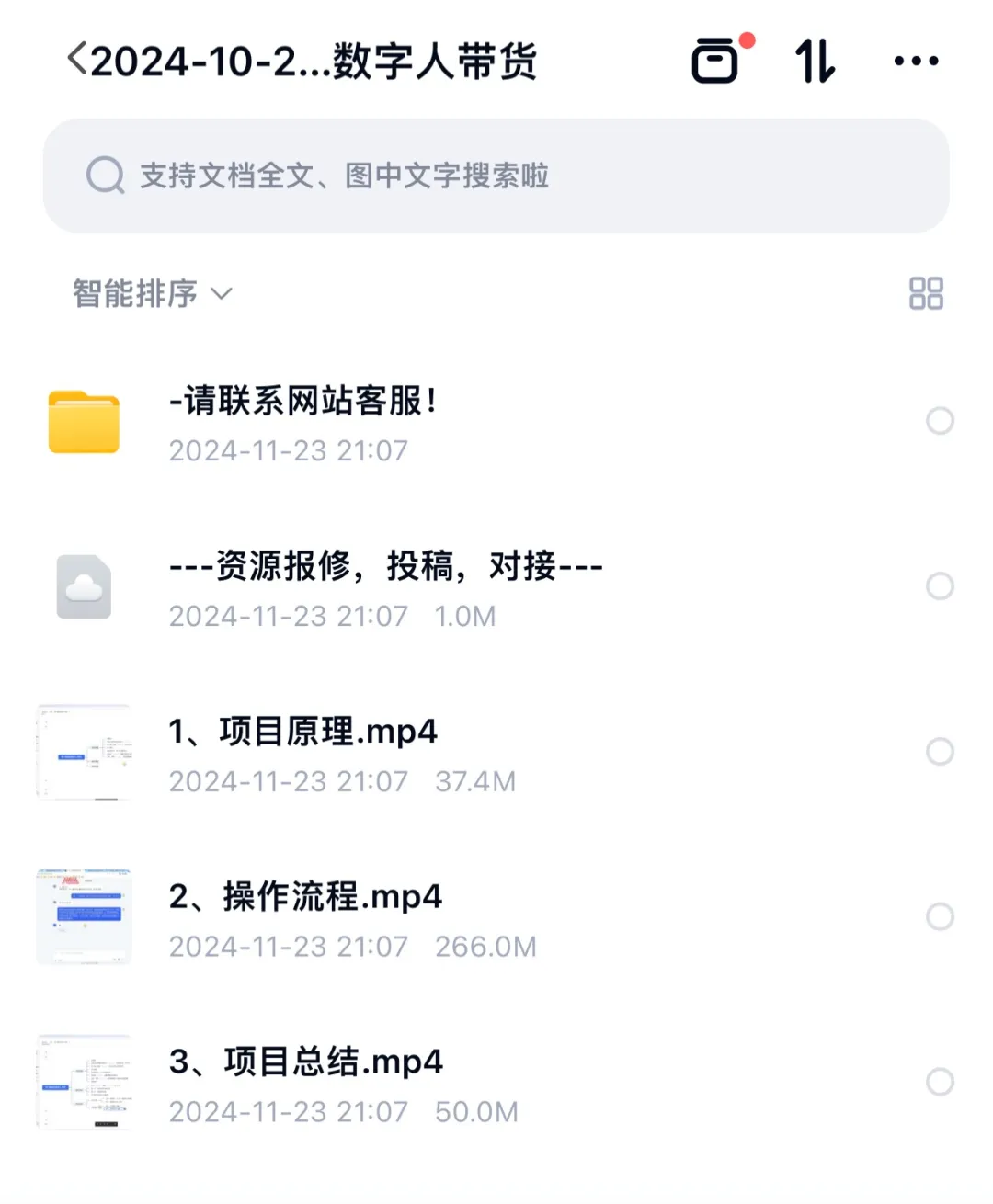Select the 3、项目总结.mp4 checkbox
Viewport: 993px width, 1204px height.
940,1082
